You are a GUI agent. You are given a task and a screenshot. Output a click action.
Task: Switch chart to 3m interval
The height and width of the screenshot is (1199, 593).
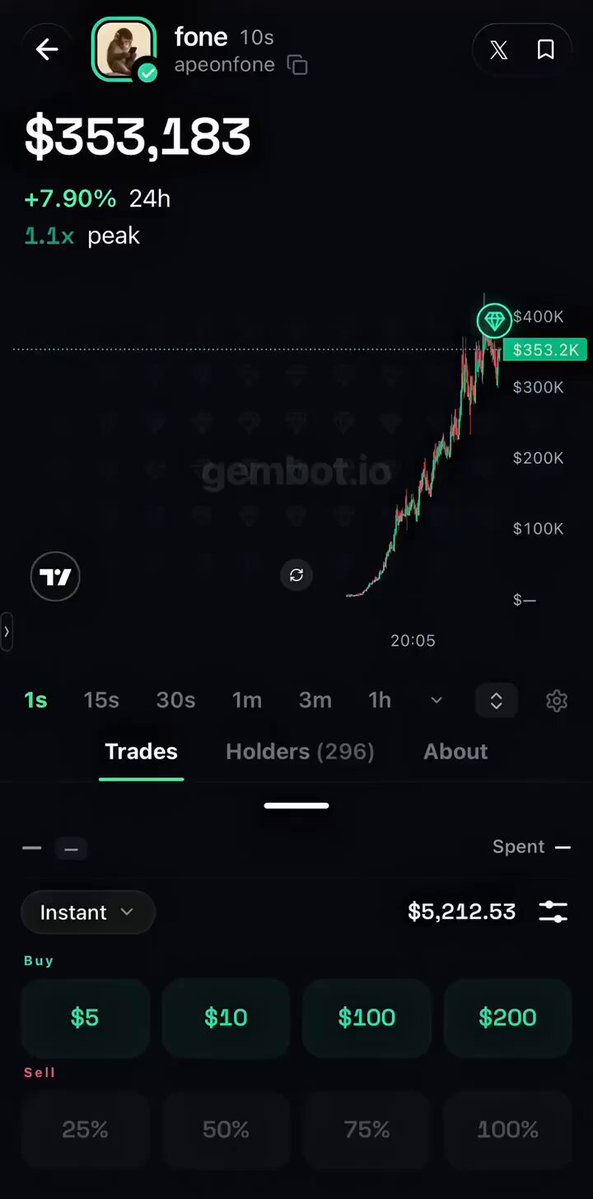(314, 700)
